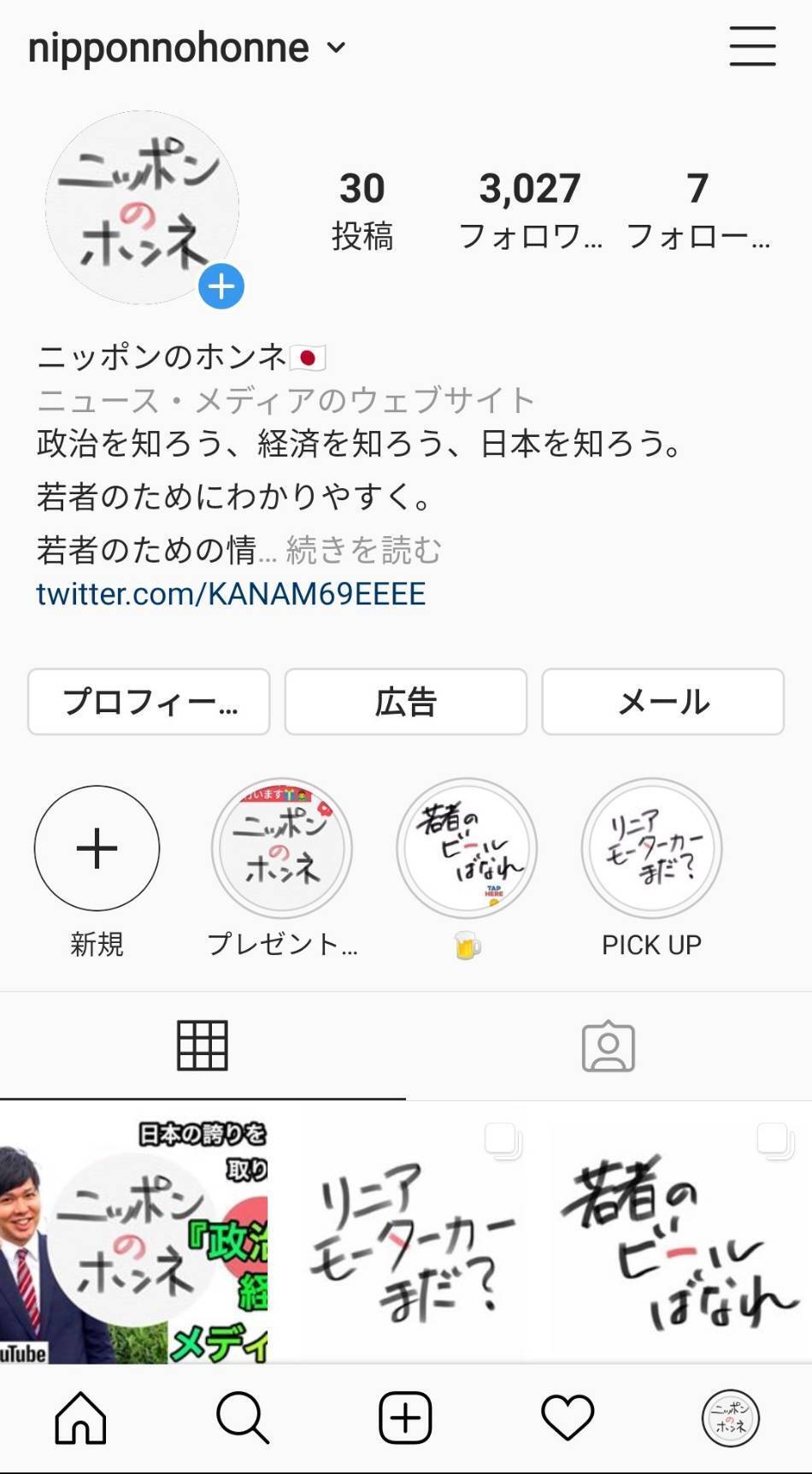
Task: Tap the プロフィー… edit profile button
Action: [149, 702]
